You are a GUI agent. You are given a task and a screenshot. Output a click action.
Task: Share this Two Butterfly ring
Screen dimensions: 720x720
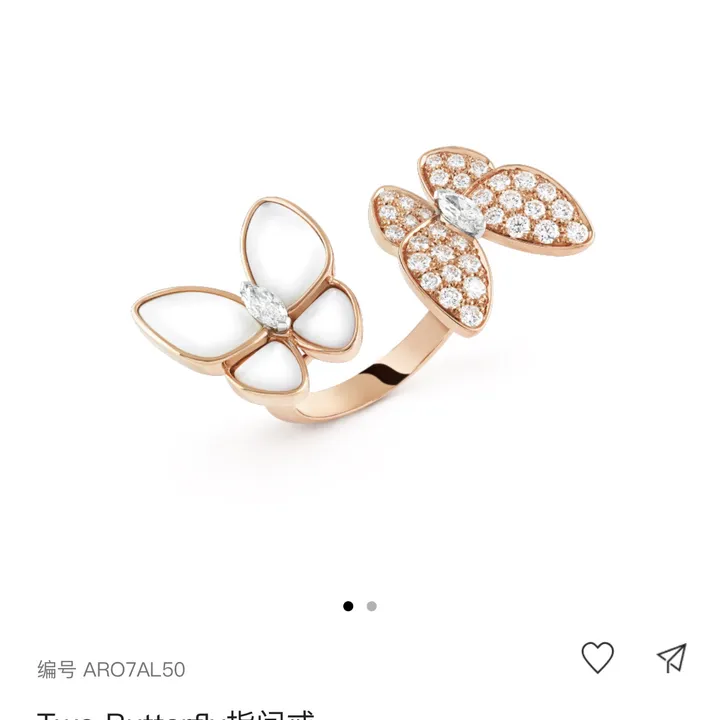point(672,657)
